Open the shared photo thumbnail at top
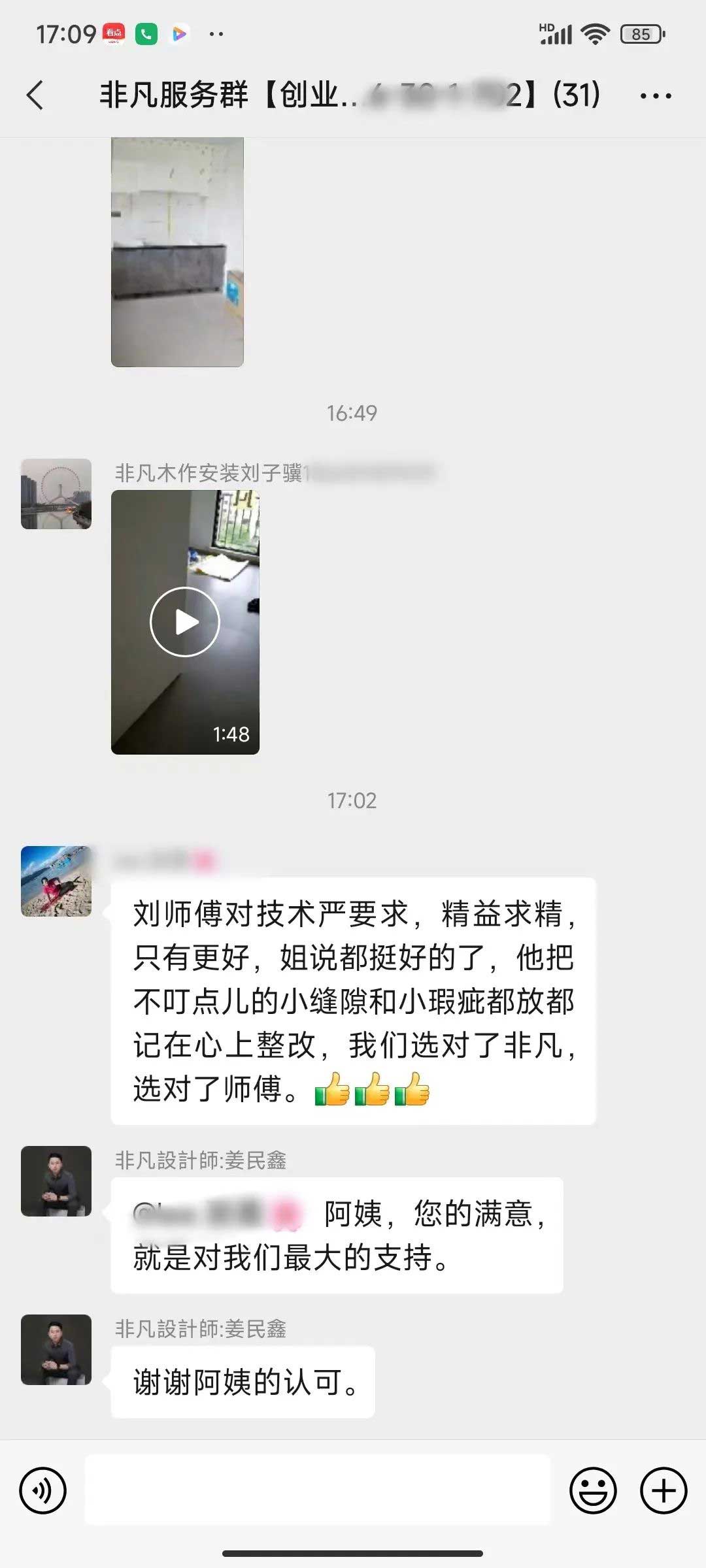Image resolution: width=706 pixels, height=1568 pixels. point(177,252)
